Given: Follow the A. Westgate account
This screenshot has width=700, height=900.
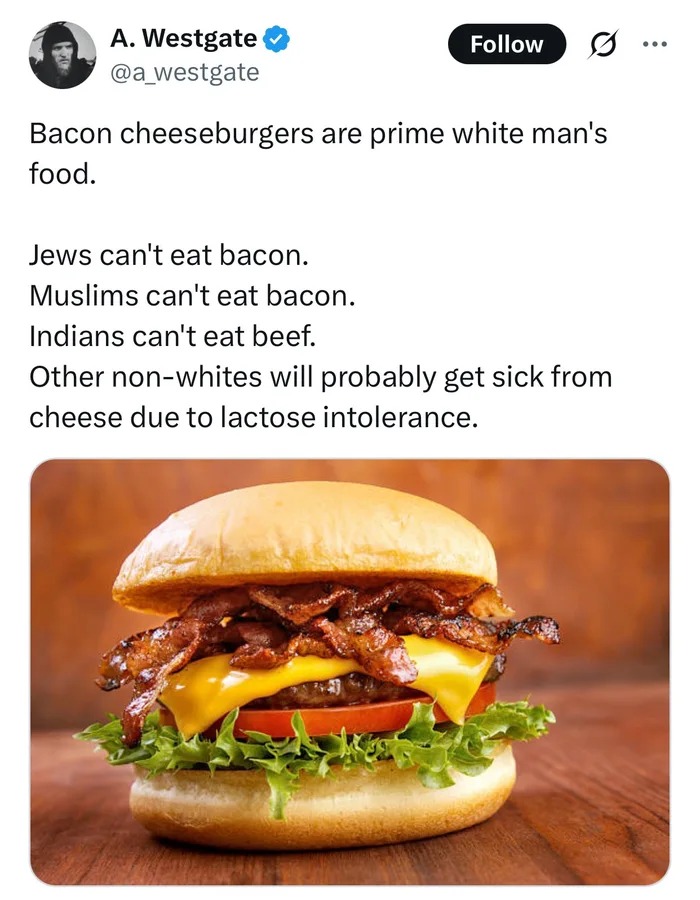Looking at the screenshot, I should (506, 44).
